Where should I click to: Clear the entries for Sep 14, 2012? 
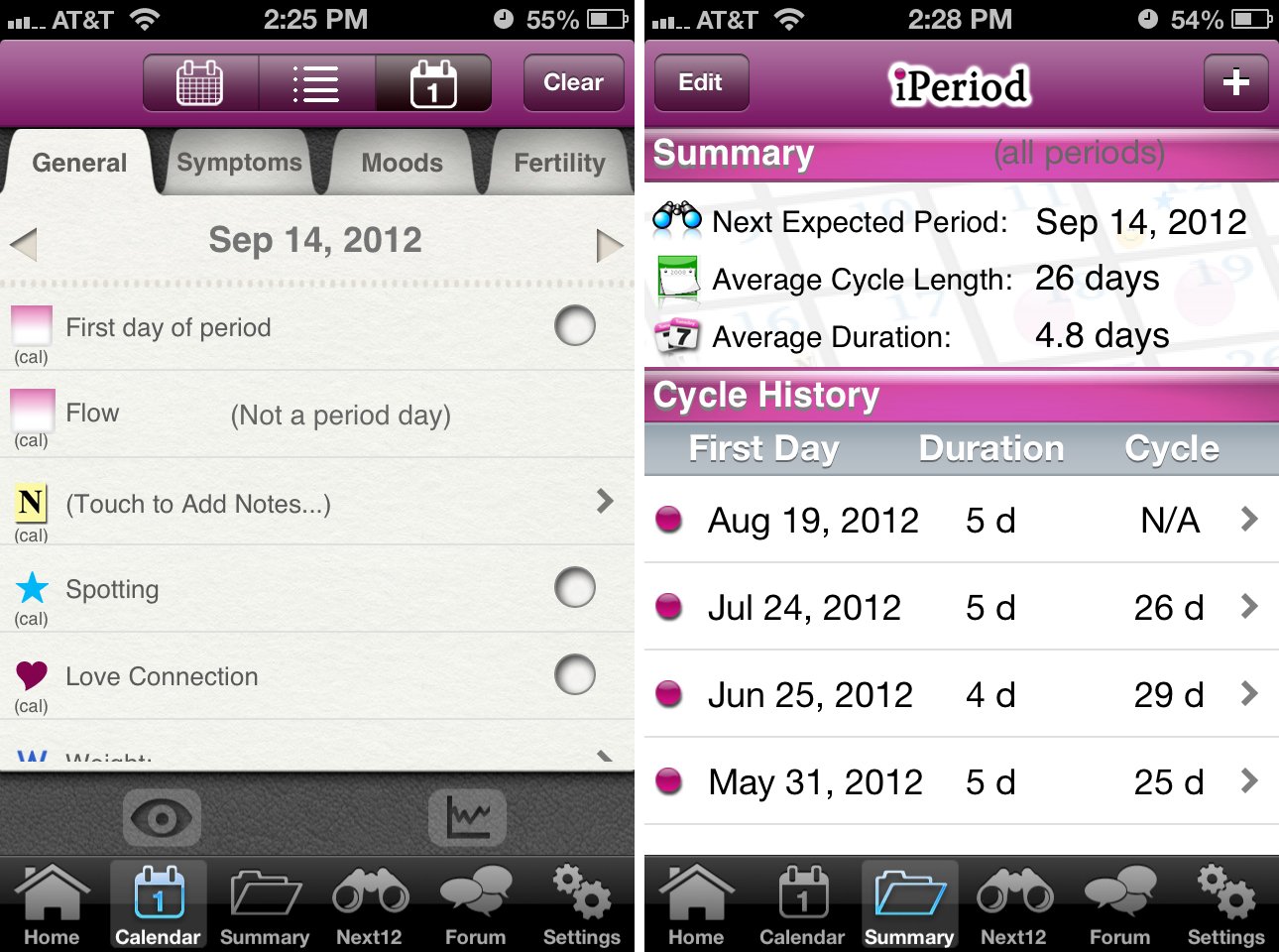pyautogui.click(x=573, y=82)
